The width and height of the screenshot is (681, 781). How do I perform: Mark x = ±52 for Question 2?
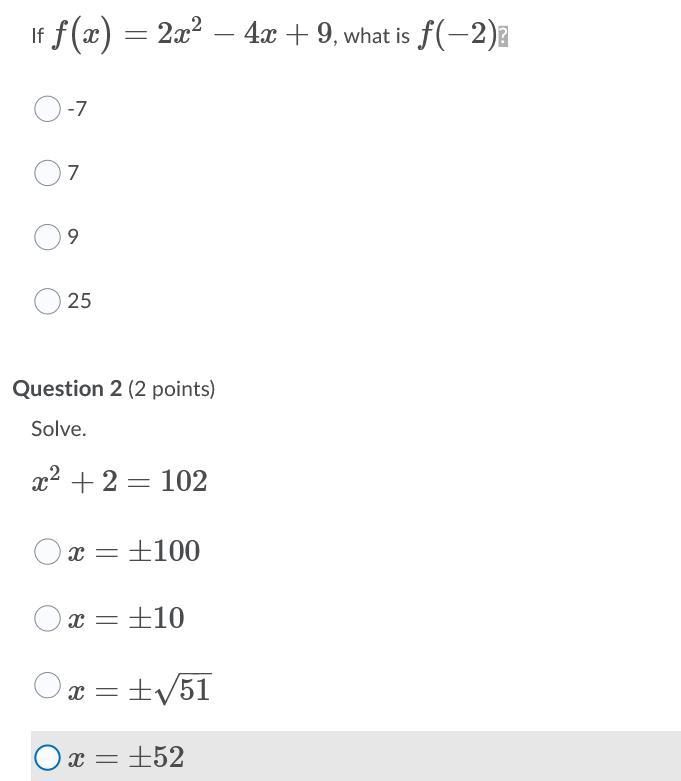(47, 758)
